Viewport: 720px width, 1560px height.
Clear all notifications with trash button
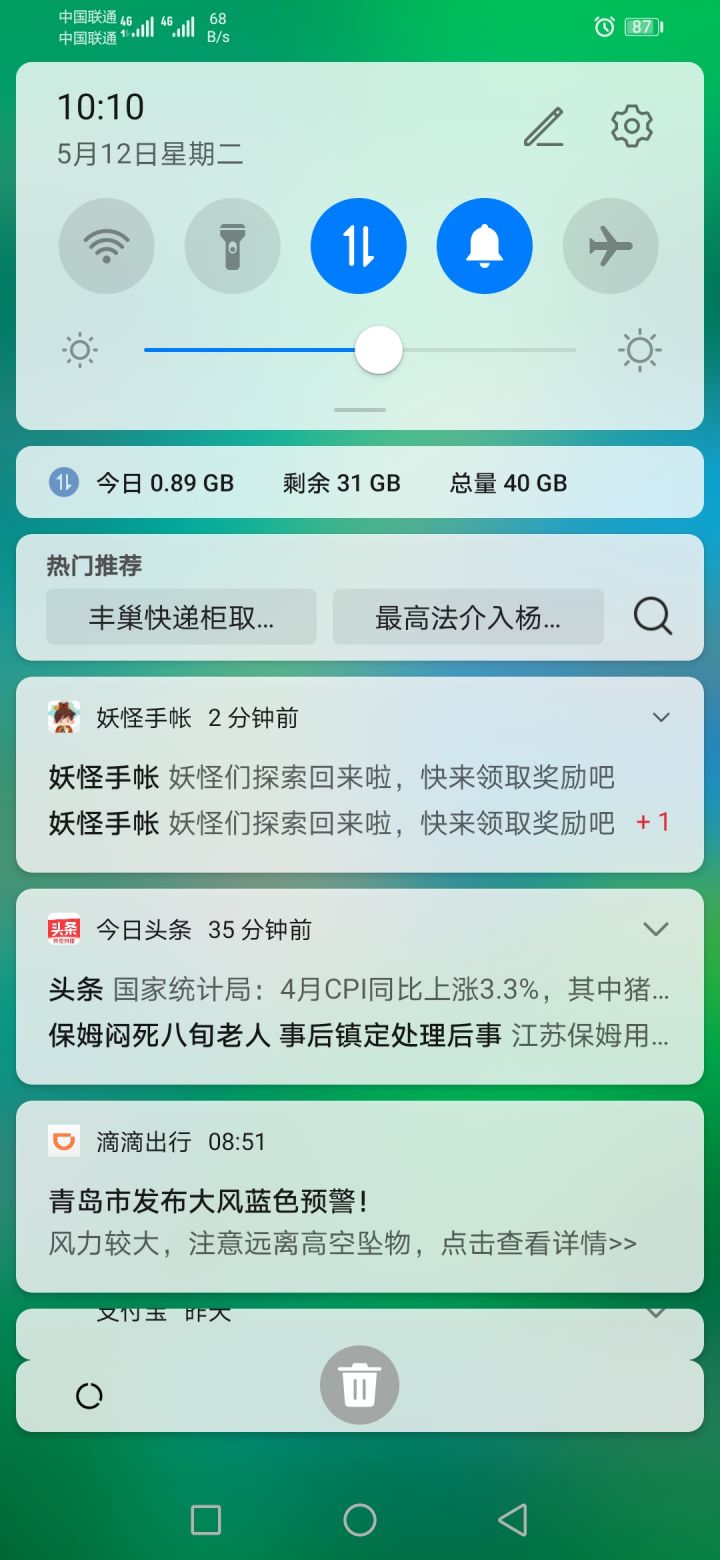359,1384
